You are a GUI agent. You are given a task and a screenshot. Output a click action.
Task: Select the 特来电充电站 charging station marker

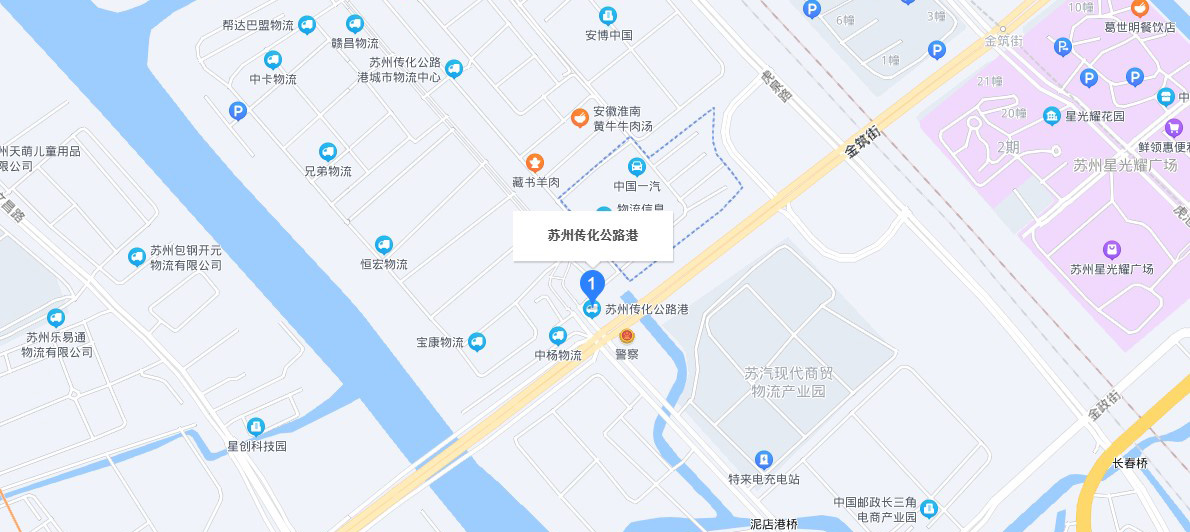(764, 460)
